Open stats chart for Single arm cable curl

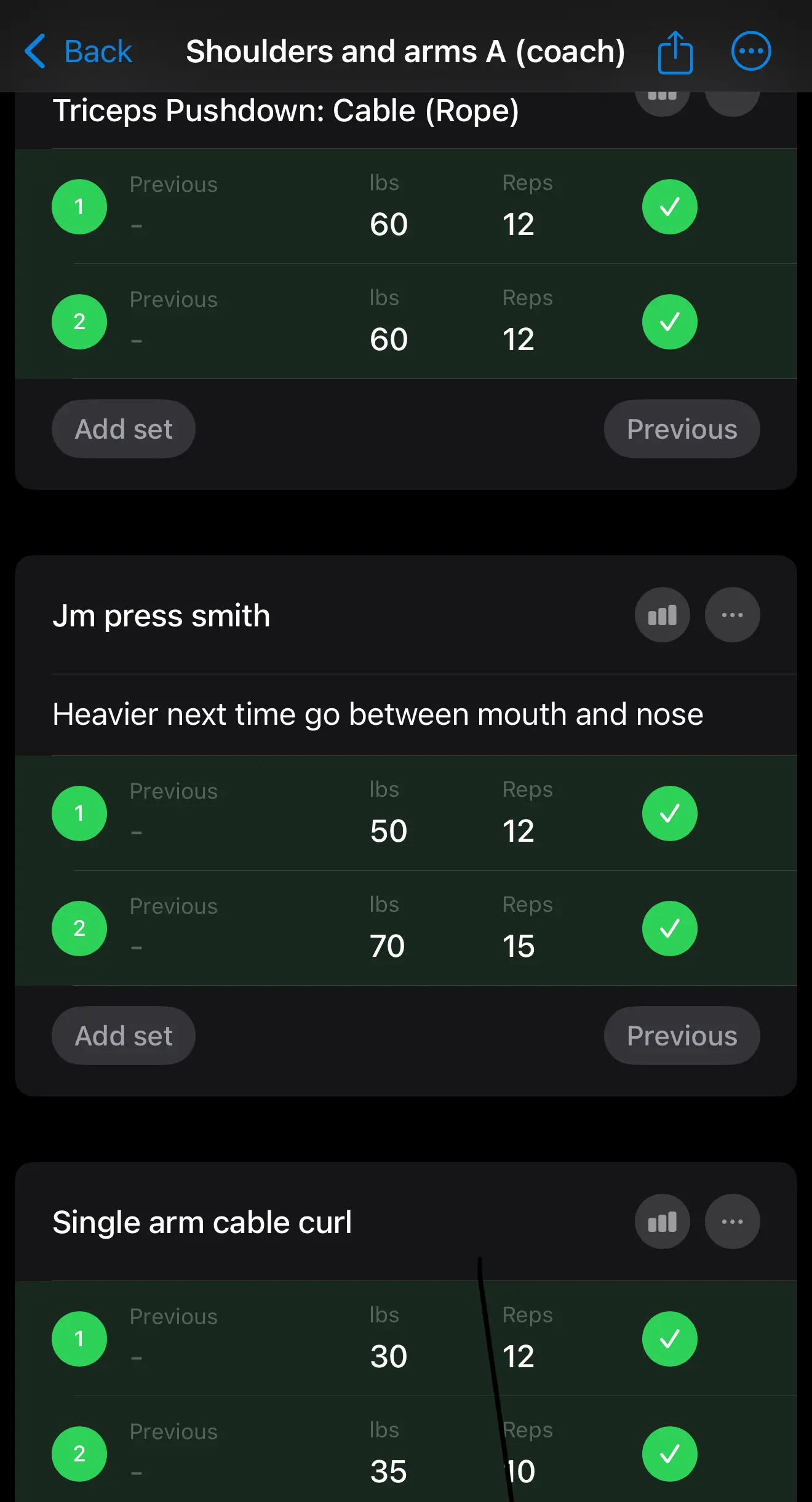pos(662,1222)
